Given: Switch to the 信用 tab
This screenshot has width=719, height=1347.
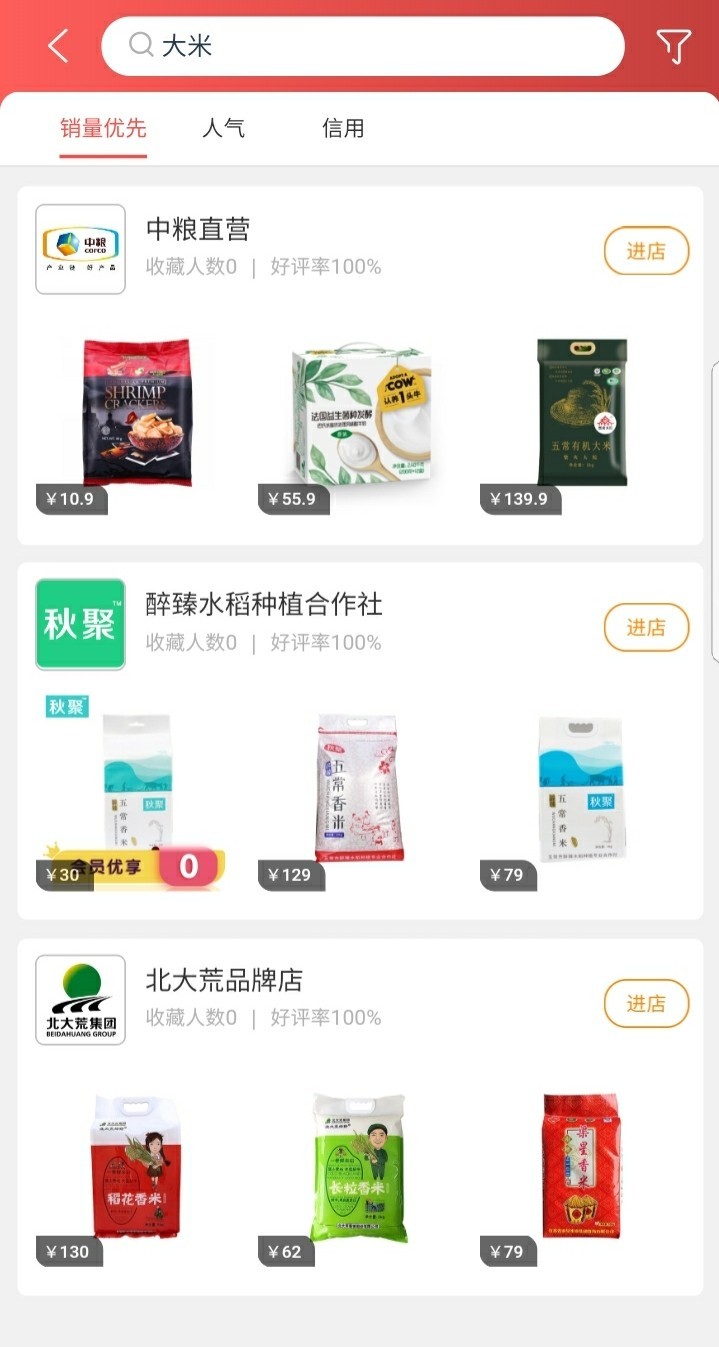Looking at the screenshot, I should 343,128.
